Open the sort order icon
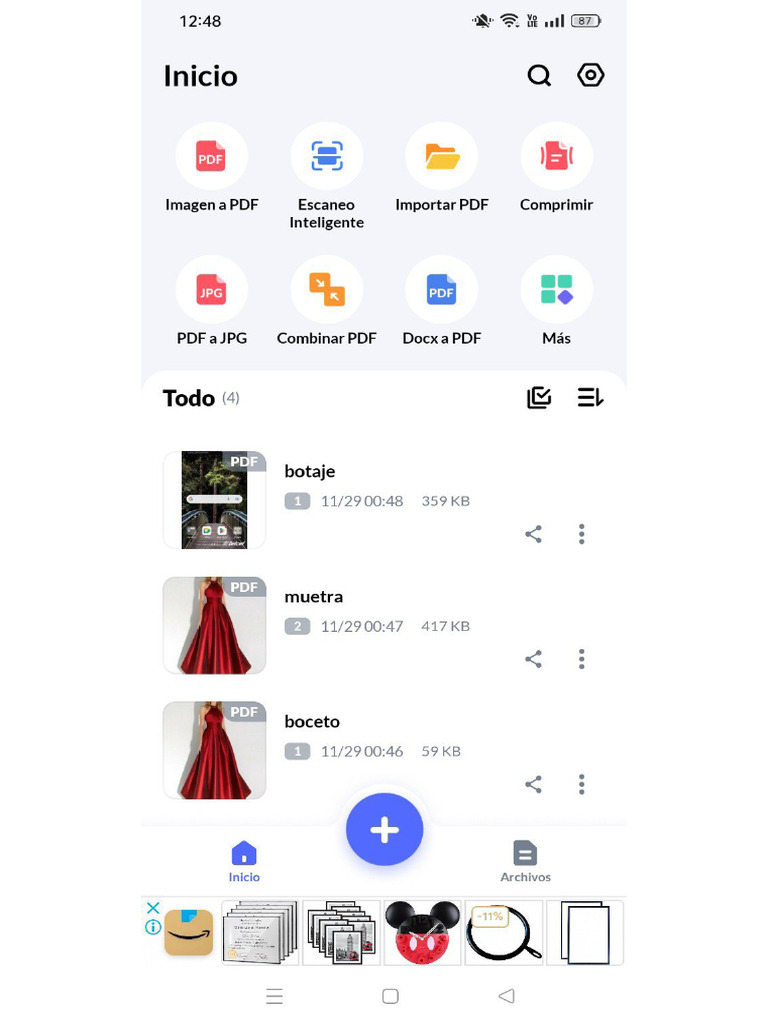 pyautogui.click(x=590, y=398)
